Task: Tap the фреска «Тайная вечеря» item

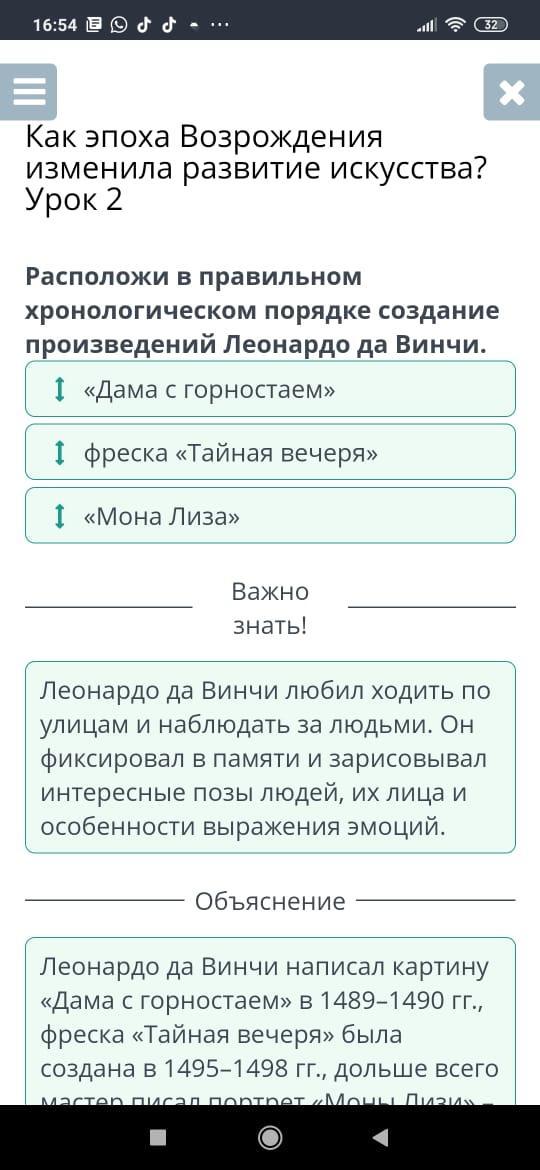Action: pyautogui.click(x=270, y=452)
